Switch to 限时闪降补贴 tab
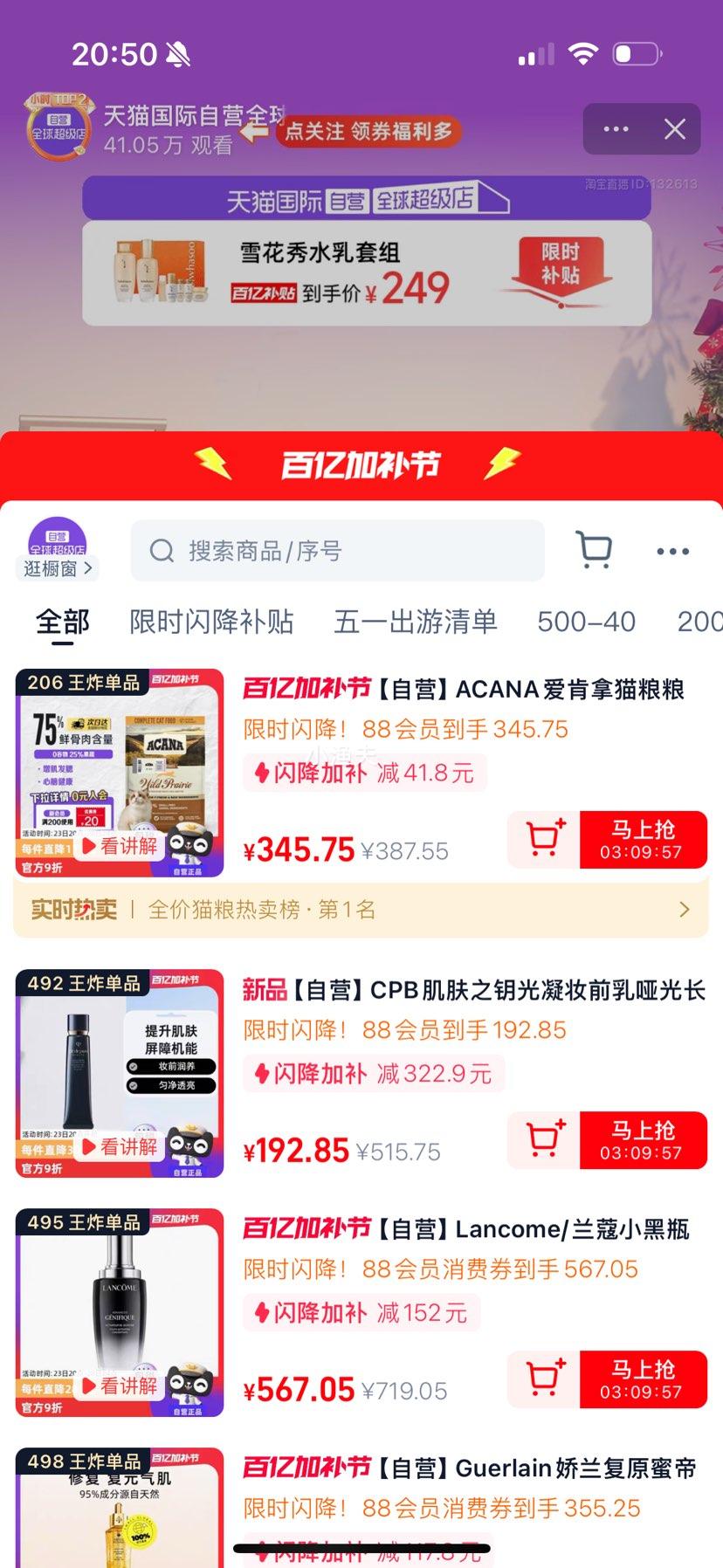 click(211, 622)
